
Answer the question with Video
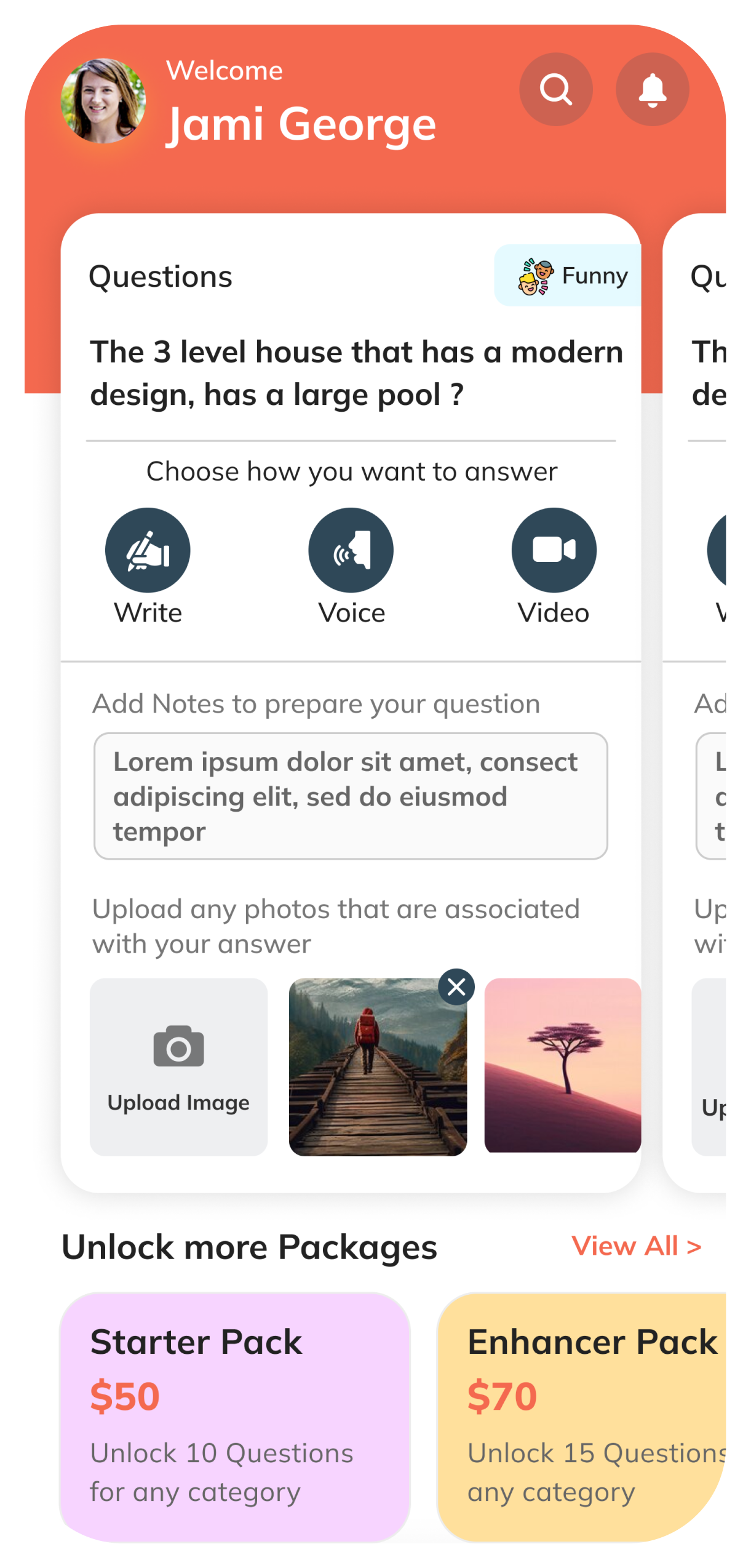pyautogui.click(x=554, y=550)
